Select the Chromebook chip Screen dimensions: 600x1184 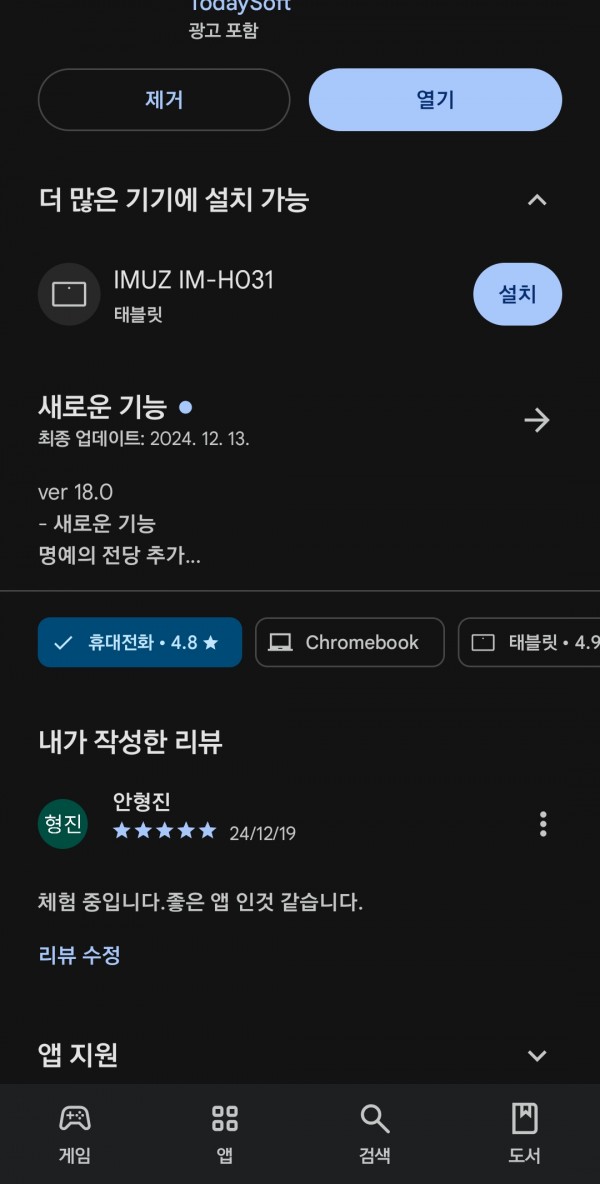point(349,643)
